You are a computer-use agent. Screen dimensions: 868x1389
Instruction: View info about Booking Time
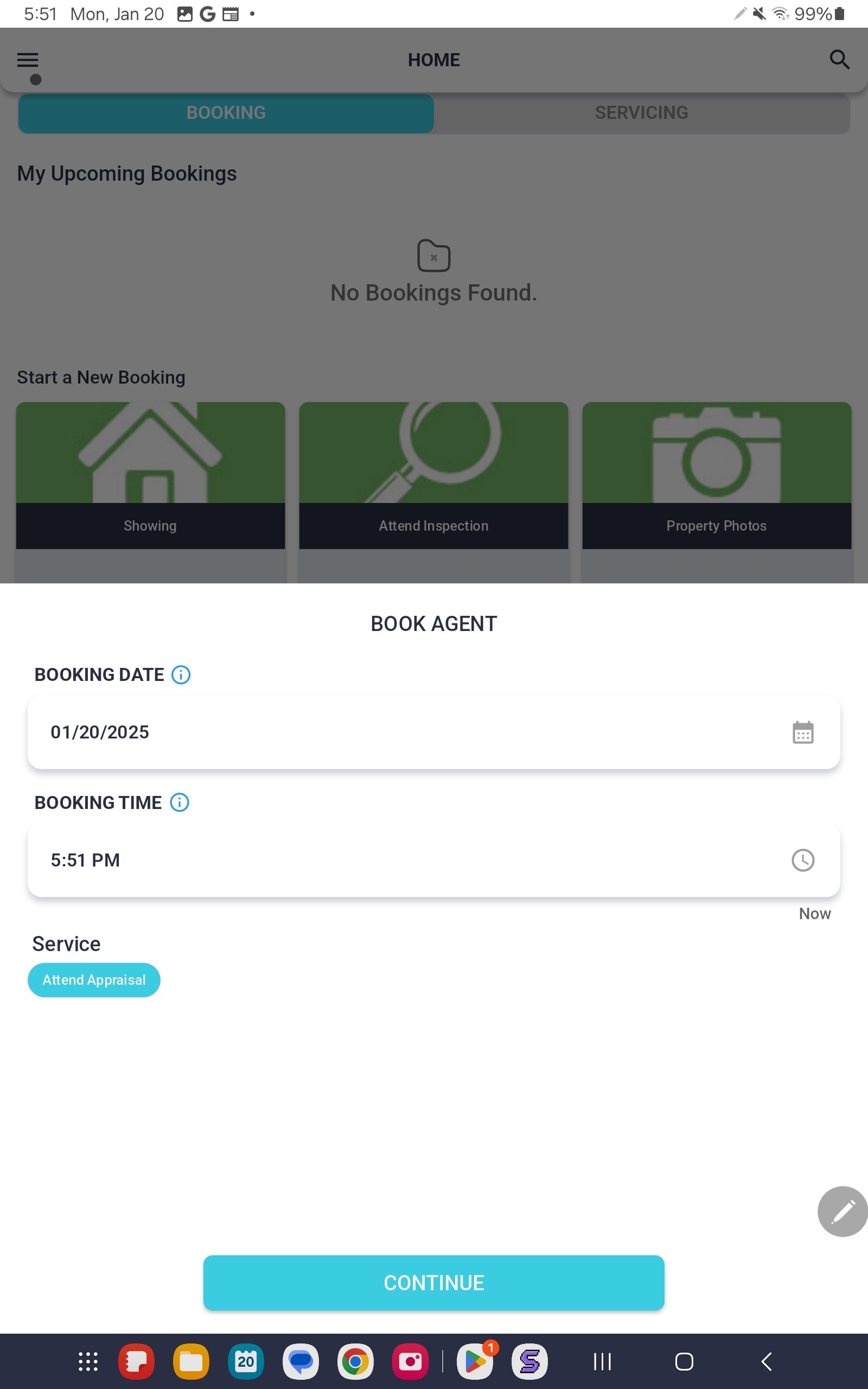click(180, 802)
